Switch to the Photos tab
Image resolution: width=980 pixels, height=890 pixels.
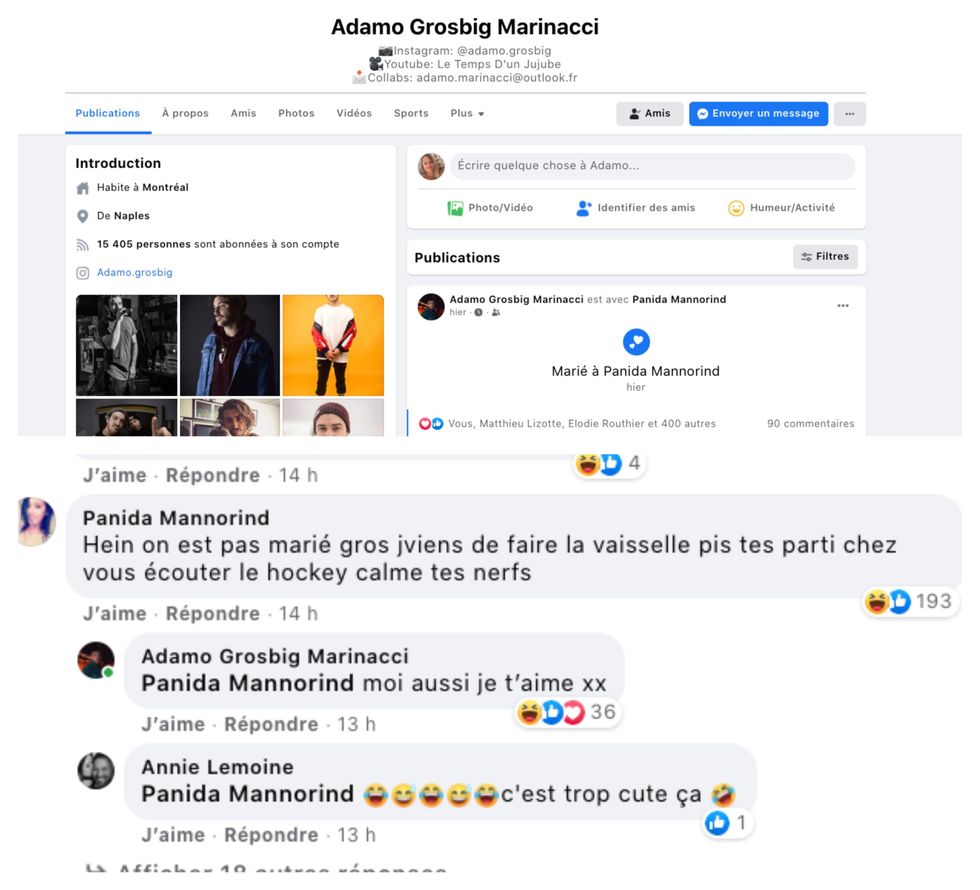coord(296,114)
